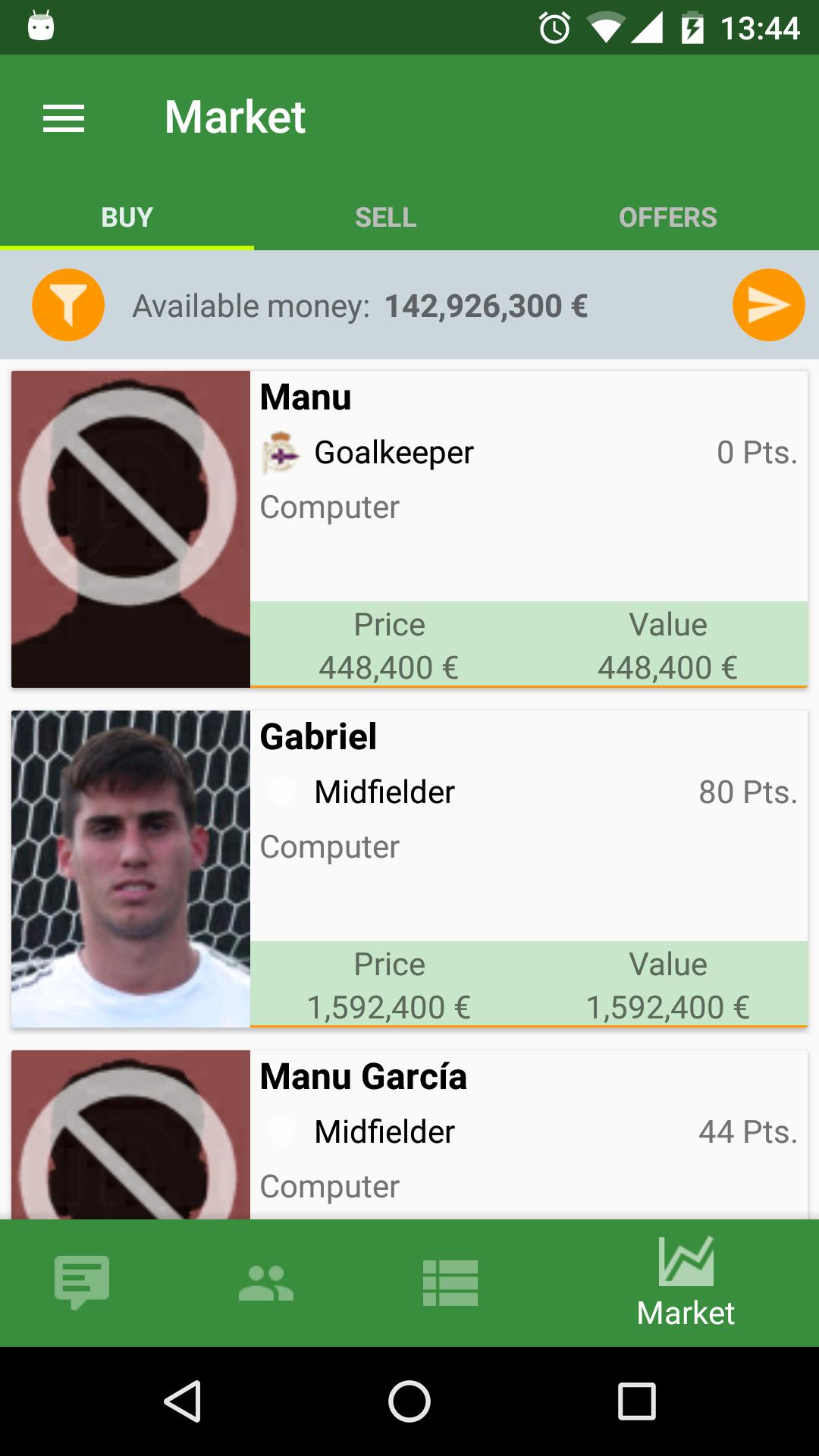Tap the Deportivo club crest next to Goalkeeper

click(279, 451)
